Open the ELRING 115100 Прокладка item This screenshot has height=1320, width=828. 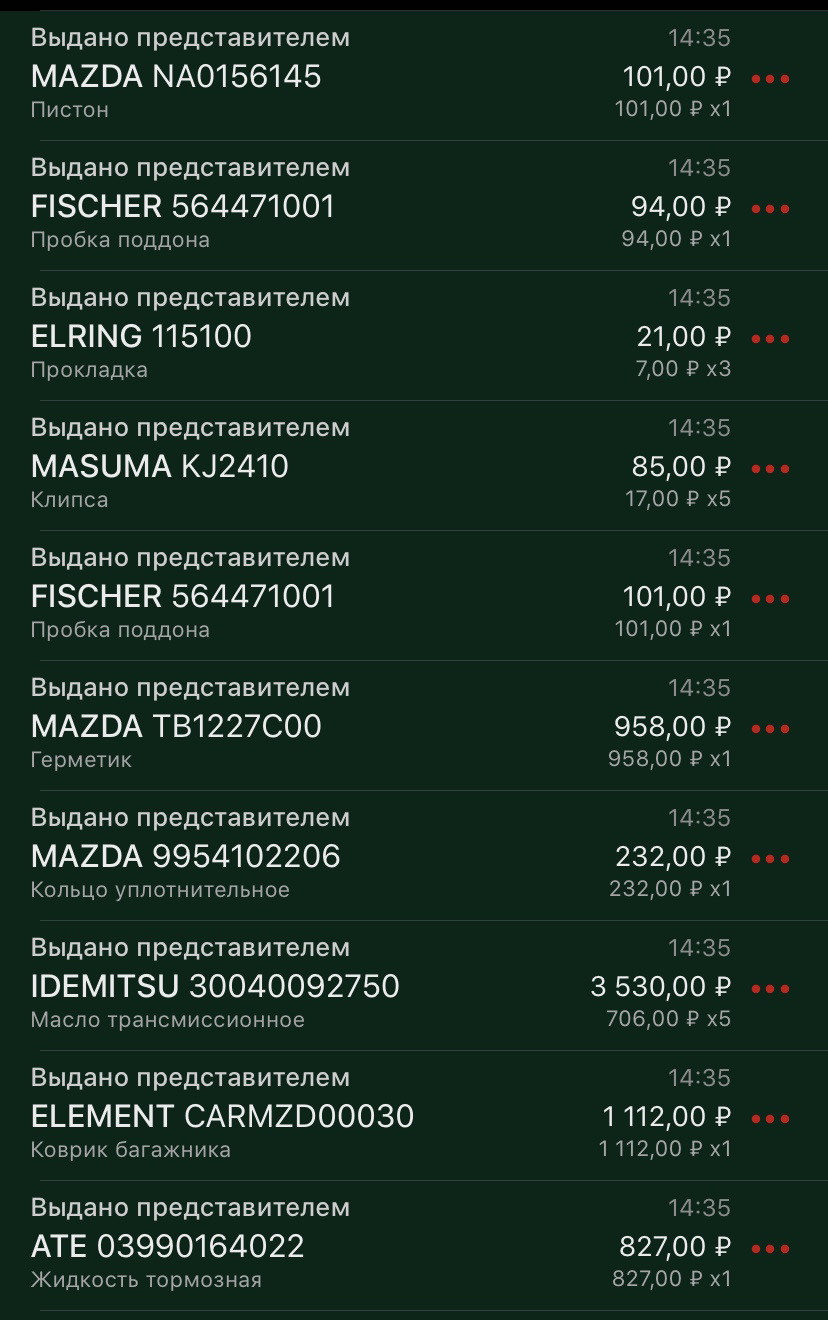point(300,335)
